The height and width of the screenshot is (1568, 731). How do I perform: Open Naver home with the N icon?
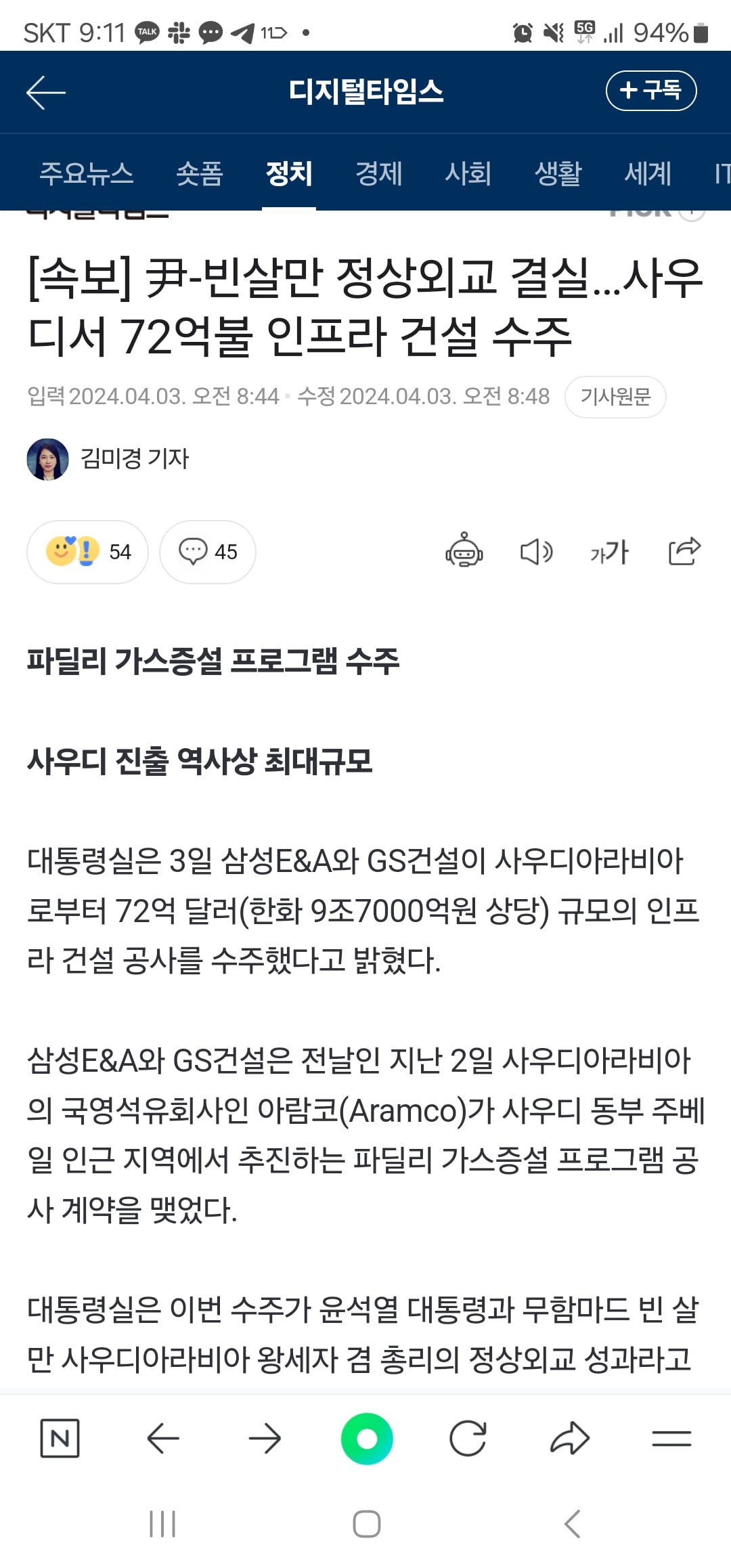pyautogui.click(x=60, y=1438)
